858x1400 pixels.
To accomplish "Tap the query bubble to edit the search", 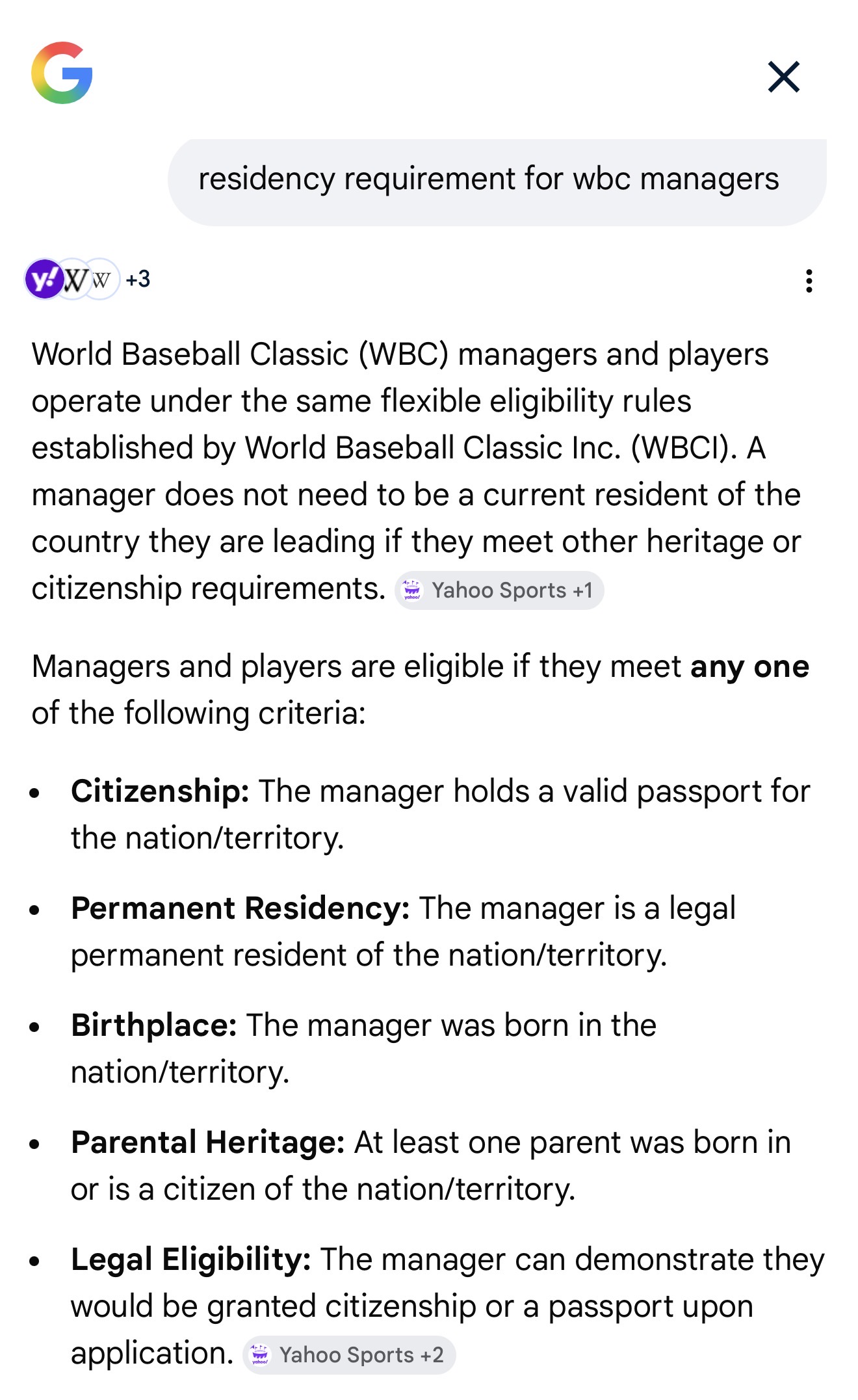I will point(497,182).
